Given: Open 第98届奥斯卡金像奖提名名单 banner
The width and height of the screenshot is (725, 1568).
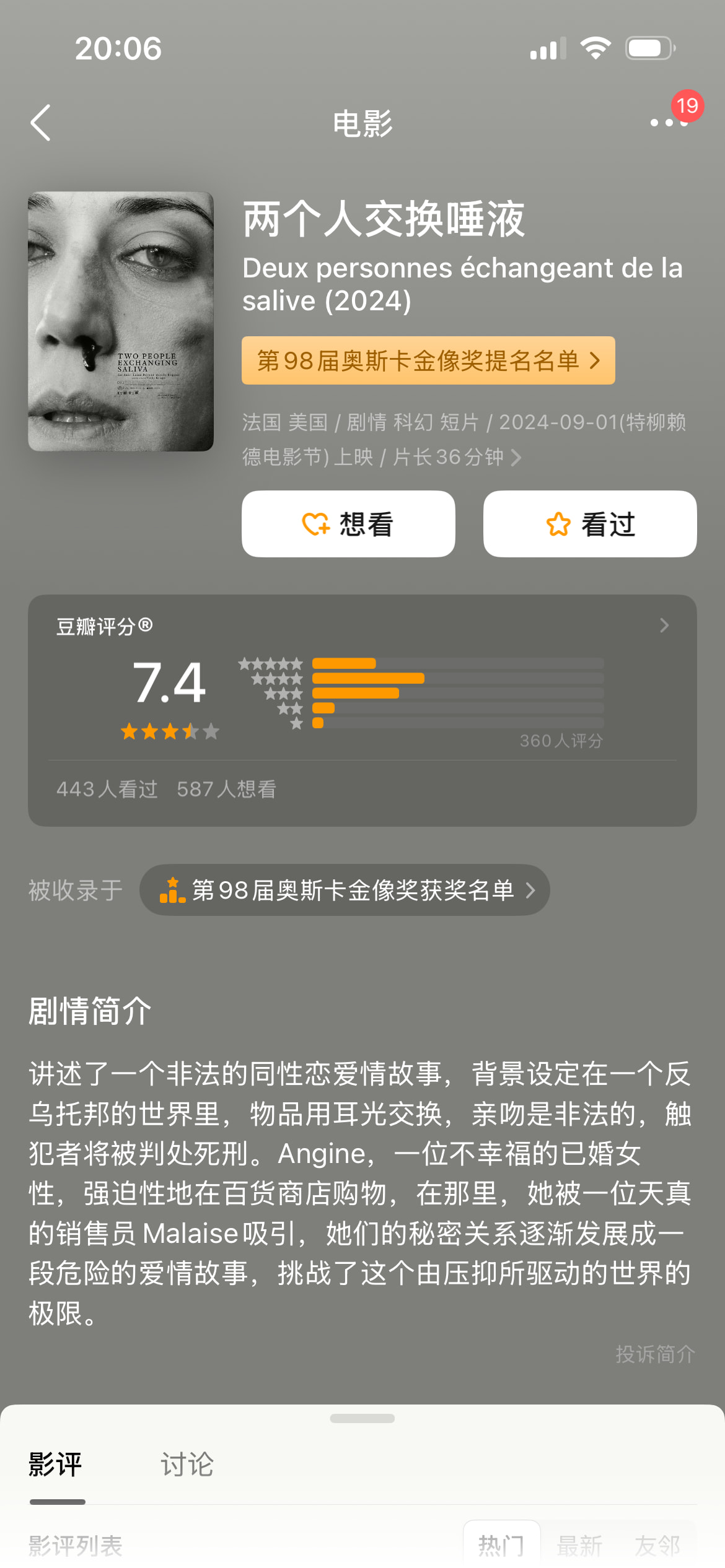Looking at the screenshot, I should (428, 360).
